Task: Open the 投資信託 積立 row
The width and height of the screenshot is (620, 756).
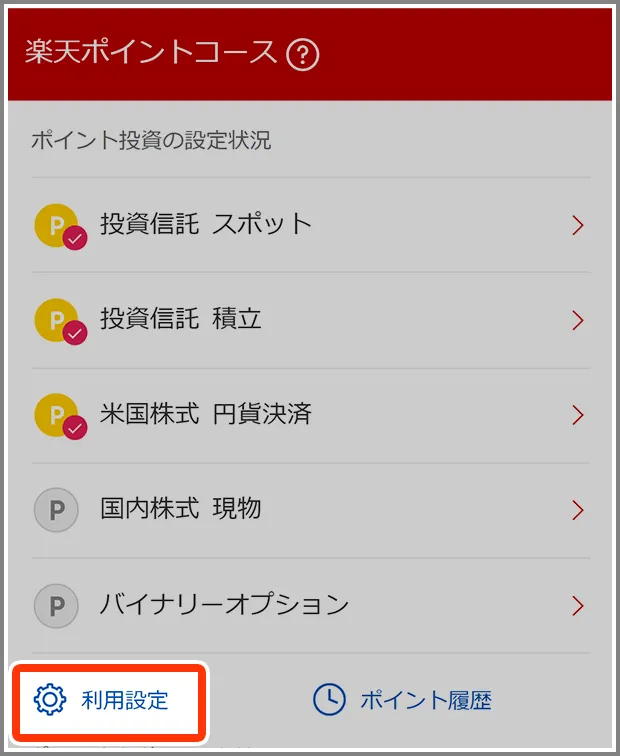Action: tap(310, 320)
